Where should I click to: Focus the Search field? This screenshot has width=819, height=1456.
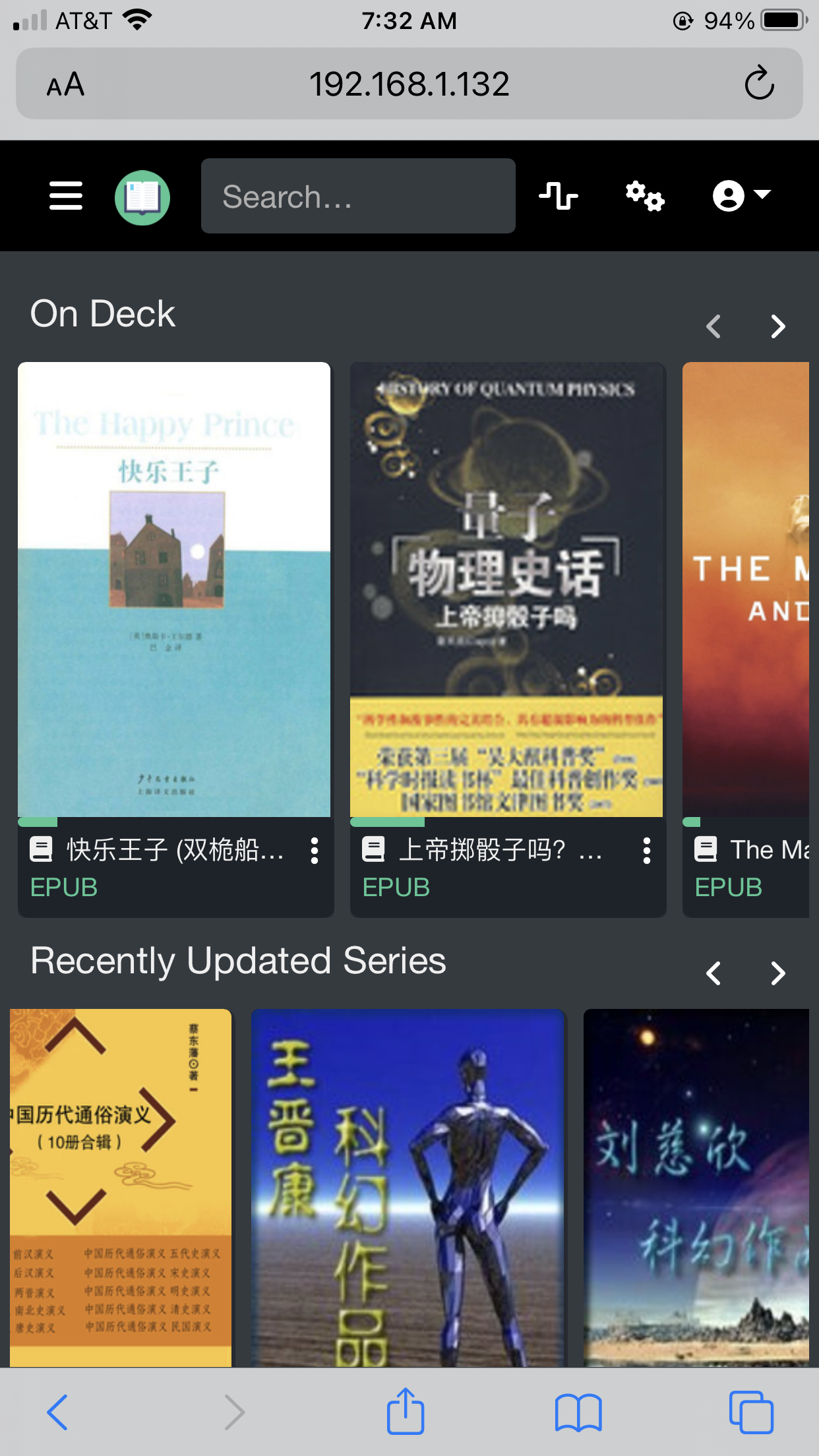358,196
